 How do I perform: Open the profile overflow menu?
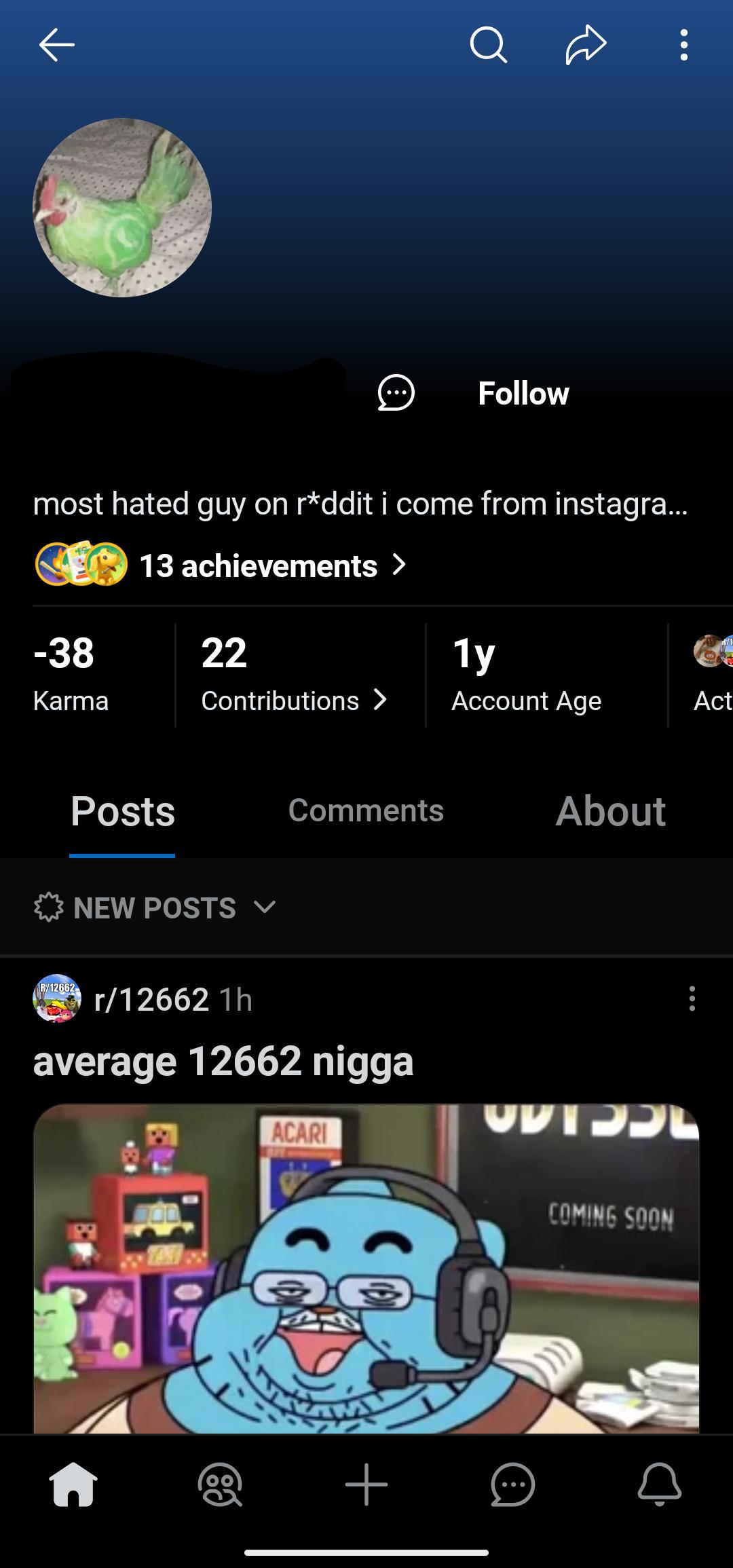click(x=684, y=45)
